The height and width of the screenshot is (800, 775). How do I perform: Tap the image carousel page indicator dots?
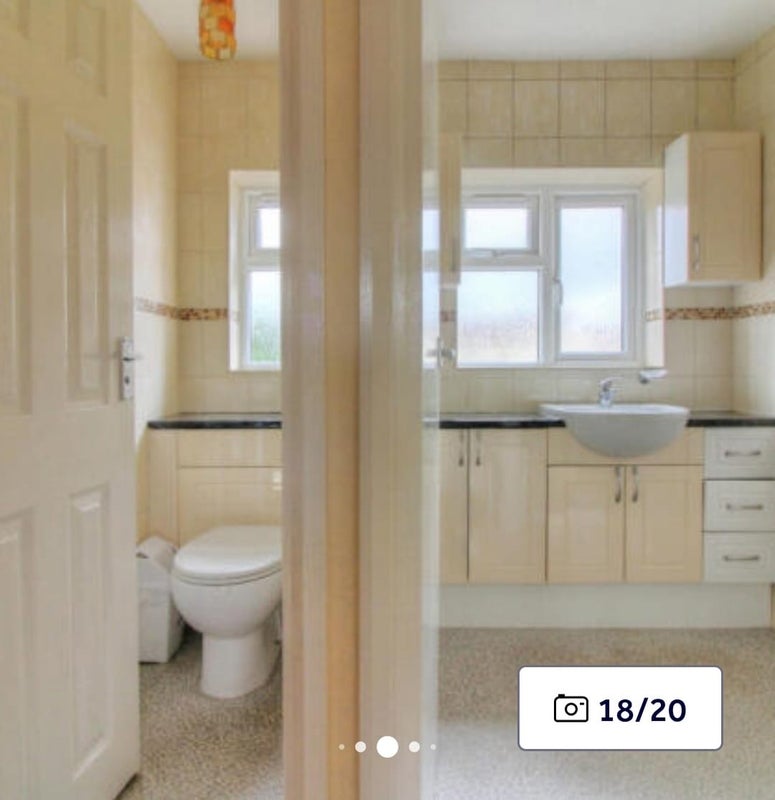click(387, 746)
